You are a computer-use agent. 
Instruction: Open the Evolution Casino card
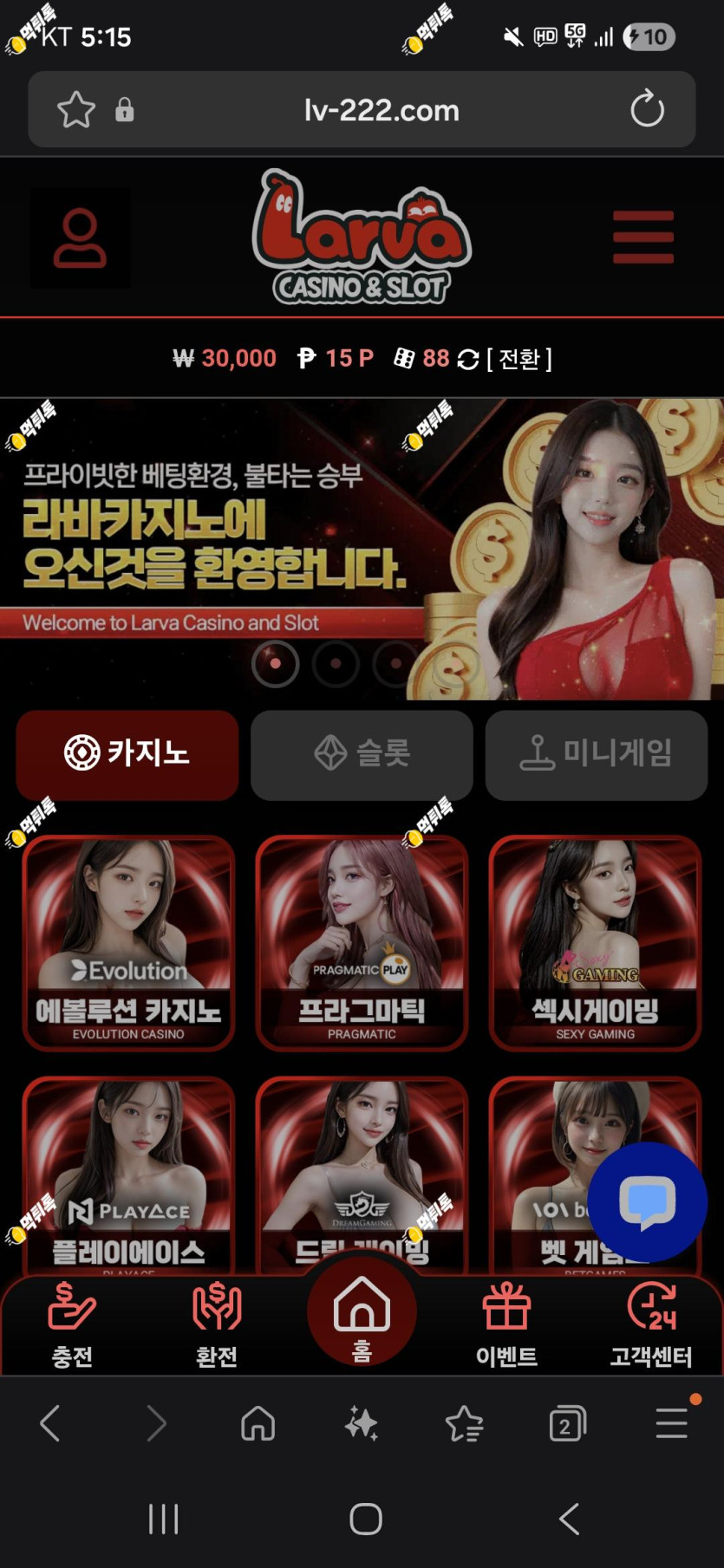pyautogui.click(x=128, y=942)
